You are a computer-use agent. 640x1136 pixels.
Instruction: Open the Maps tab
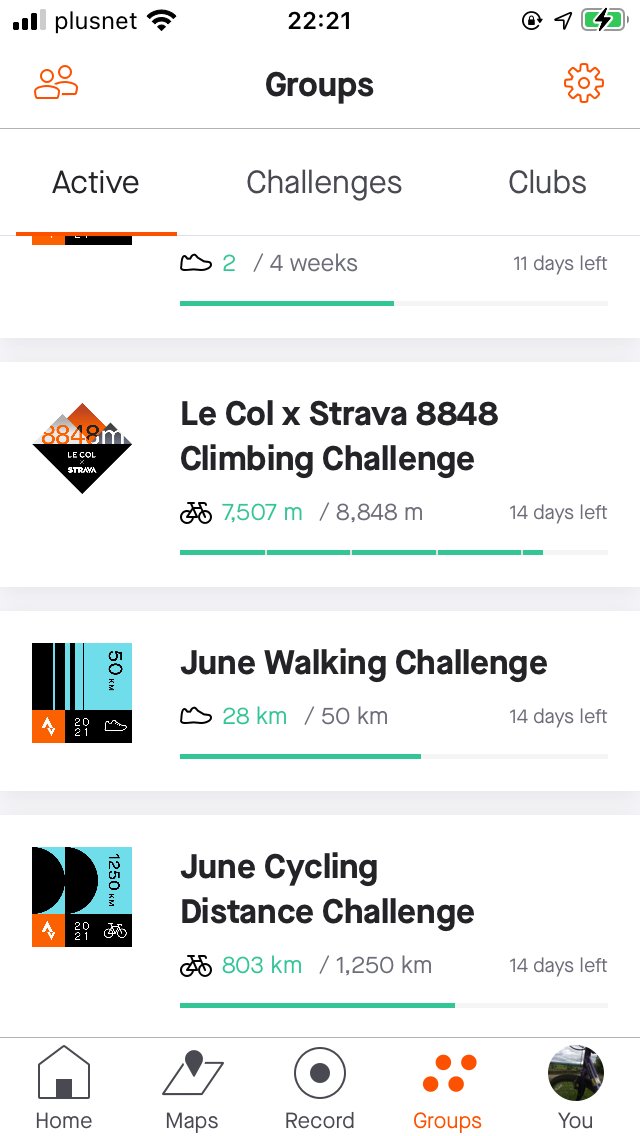(x=192, y=1088)
